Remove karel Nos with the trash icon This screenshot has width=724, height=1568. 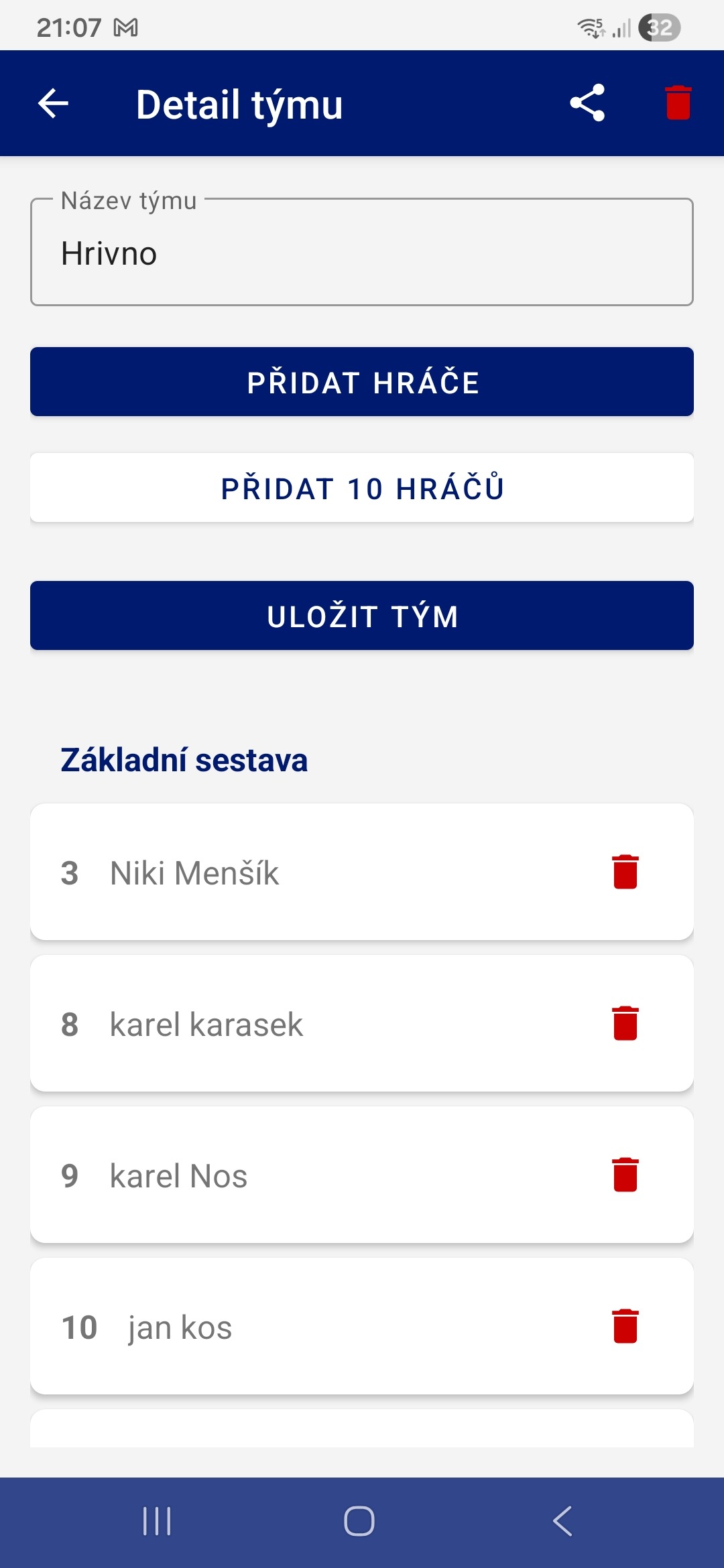pos(625,1175)
